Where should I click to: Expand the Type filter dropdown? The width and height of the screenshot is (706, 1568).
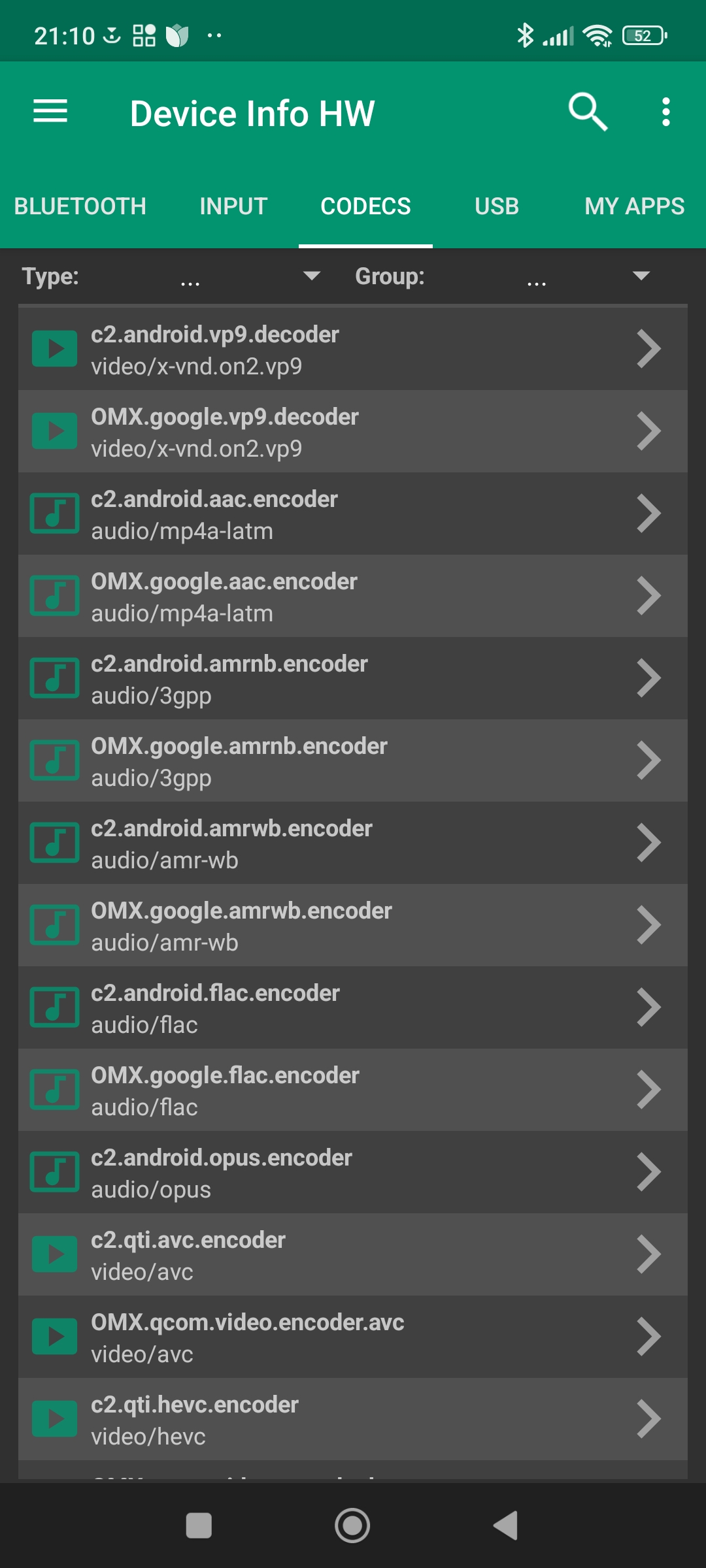pyautogui.click(x=248, y=277)
